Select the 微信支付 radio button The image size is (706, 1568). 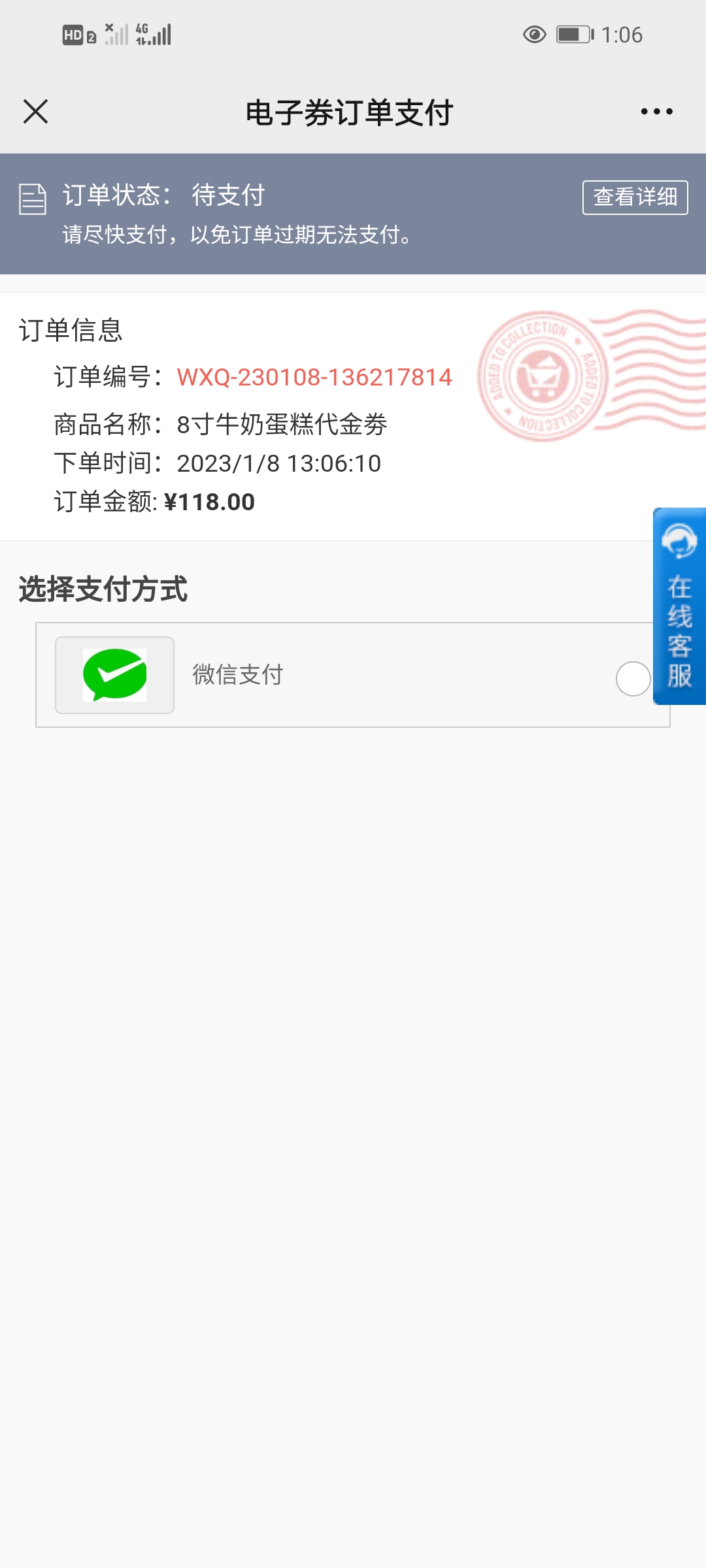pyautogui.click(x=633, y=678)
